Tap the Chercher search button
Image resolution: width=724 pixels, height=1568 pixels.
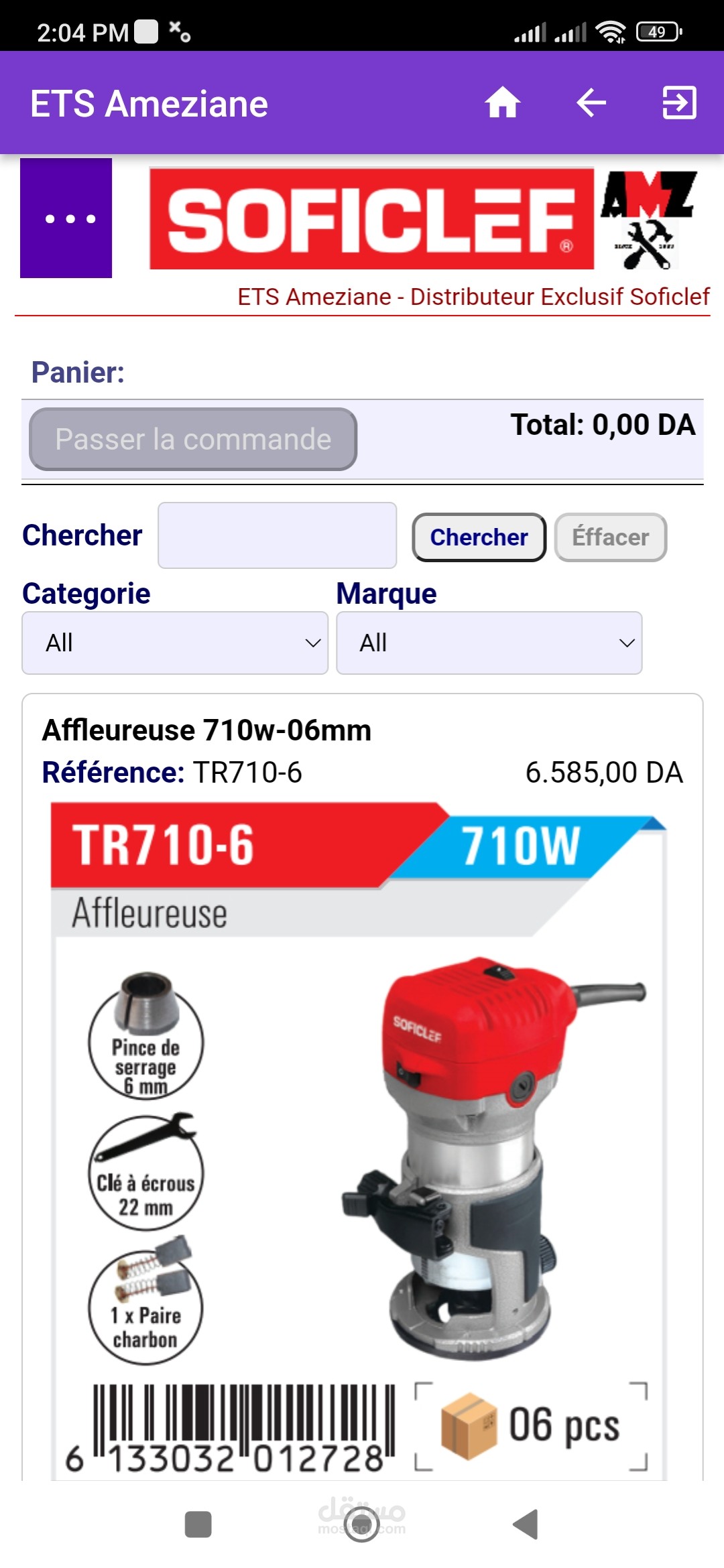coord(477,537)
